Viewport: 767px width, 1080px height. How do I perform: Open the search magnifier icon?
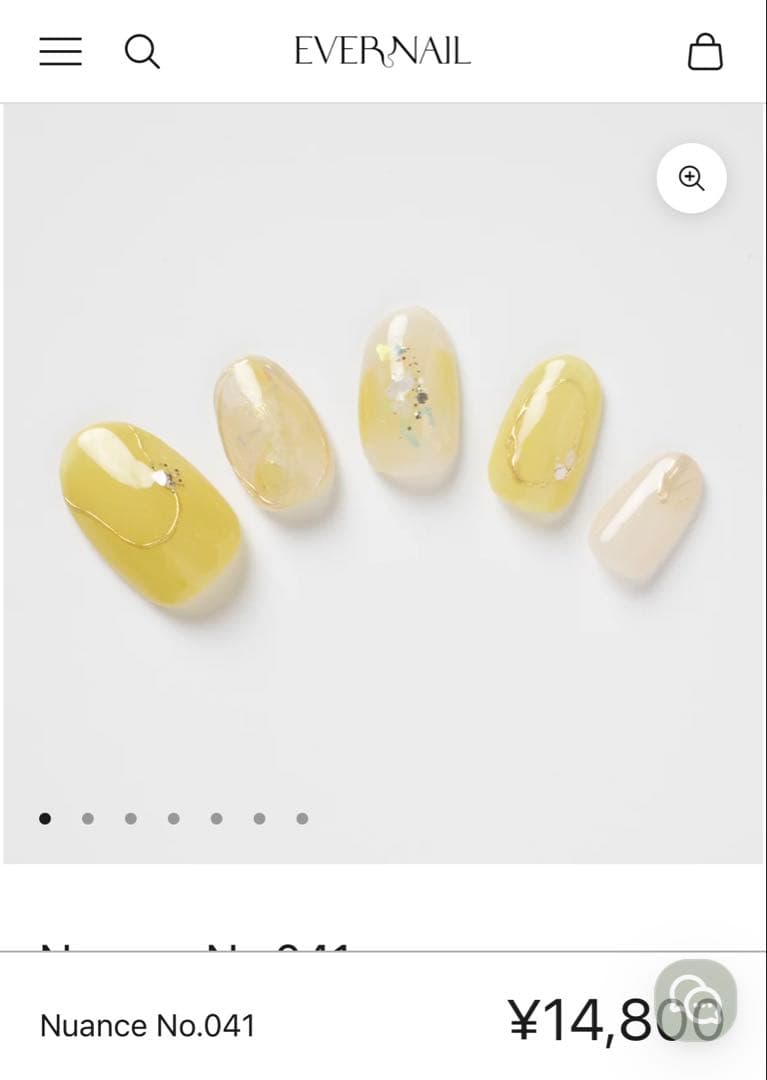pyautogui.click(x=143, y=51)
